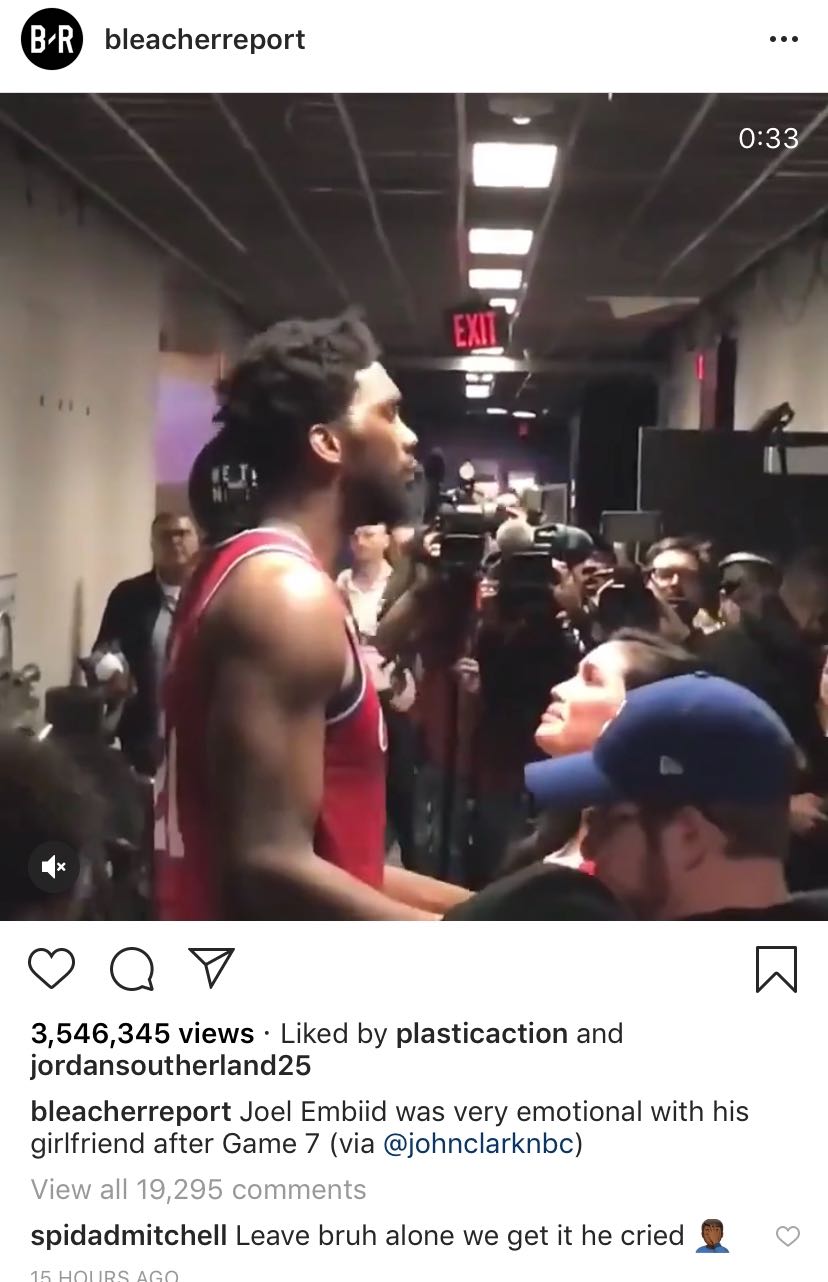Open the bleacherreport profile picture
Viewport: 828px width, 1282px height.
52,40
